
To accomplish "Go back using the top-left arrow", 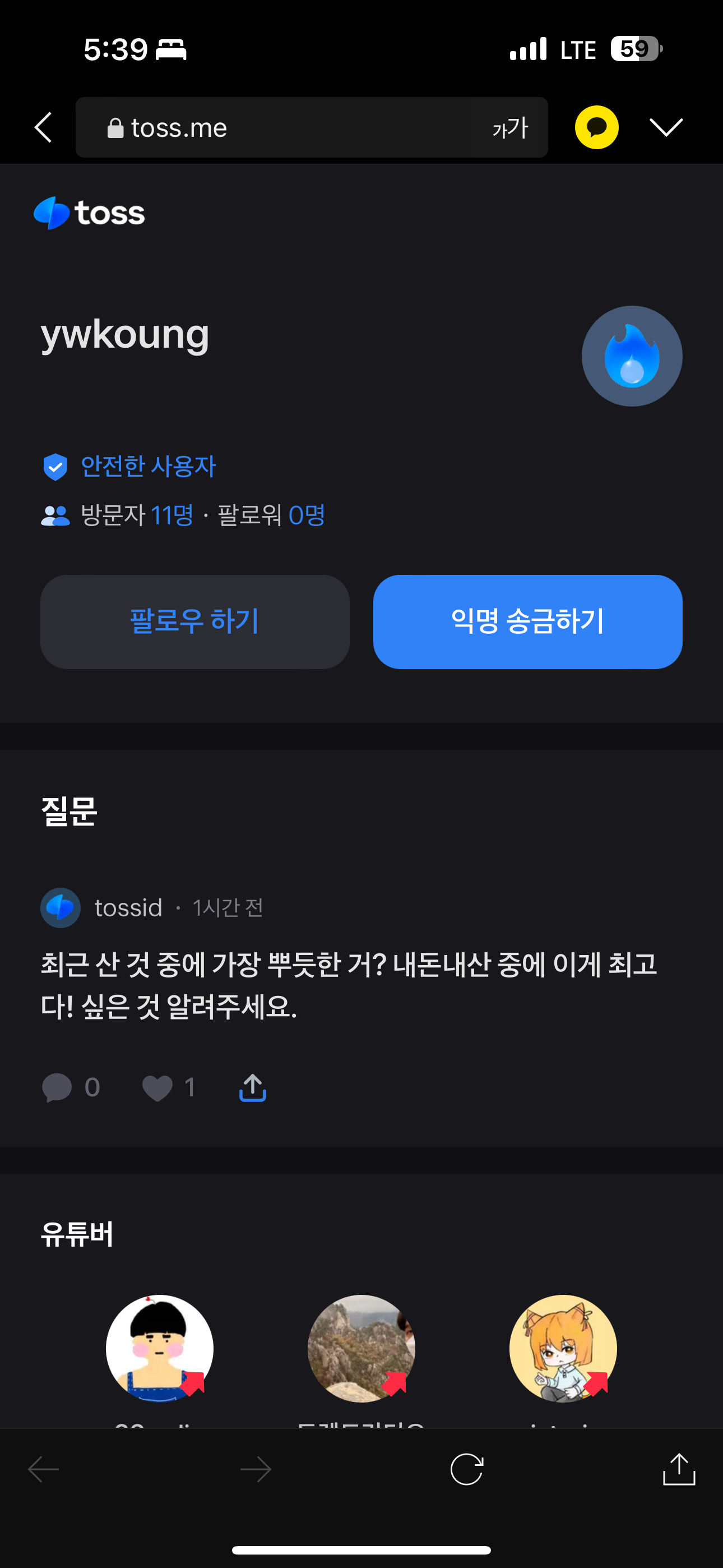I will [43, 128].
